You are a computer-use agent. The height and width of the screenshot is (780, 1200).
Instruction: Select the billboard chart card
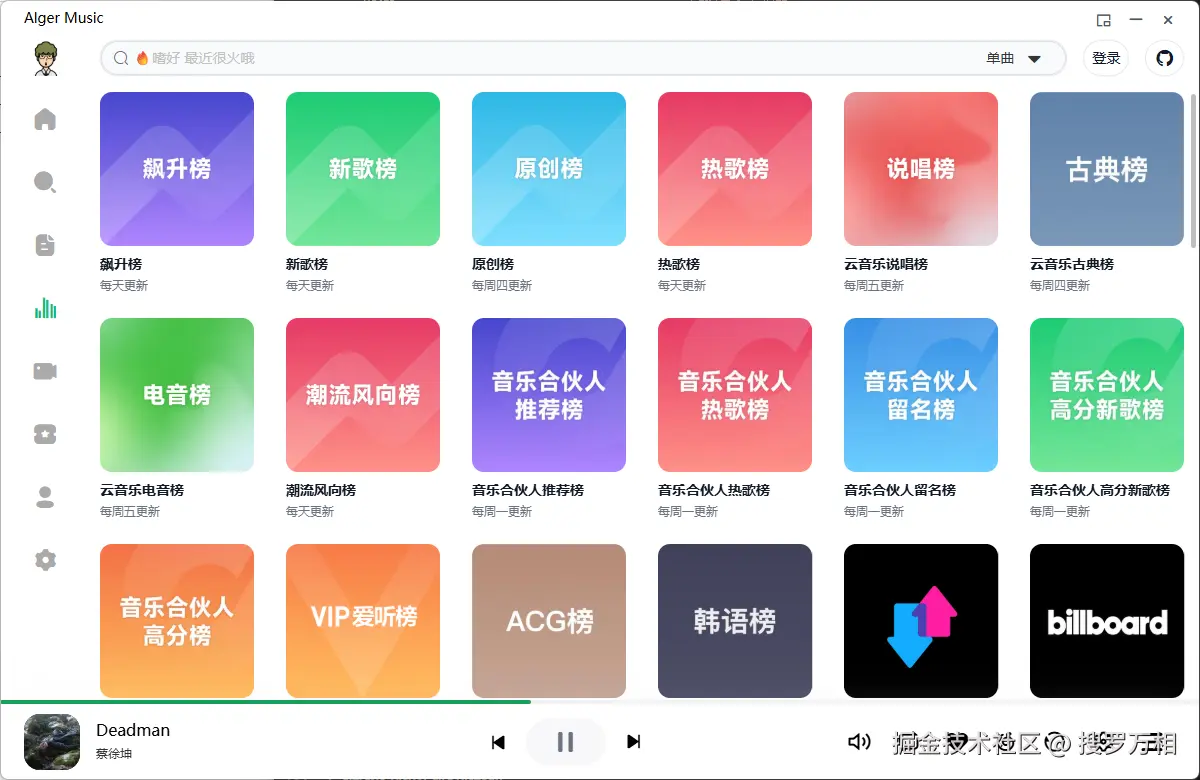pyautogui.click(x=1107, y=621)
